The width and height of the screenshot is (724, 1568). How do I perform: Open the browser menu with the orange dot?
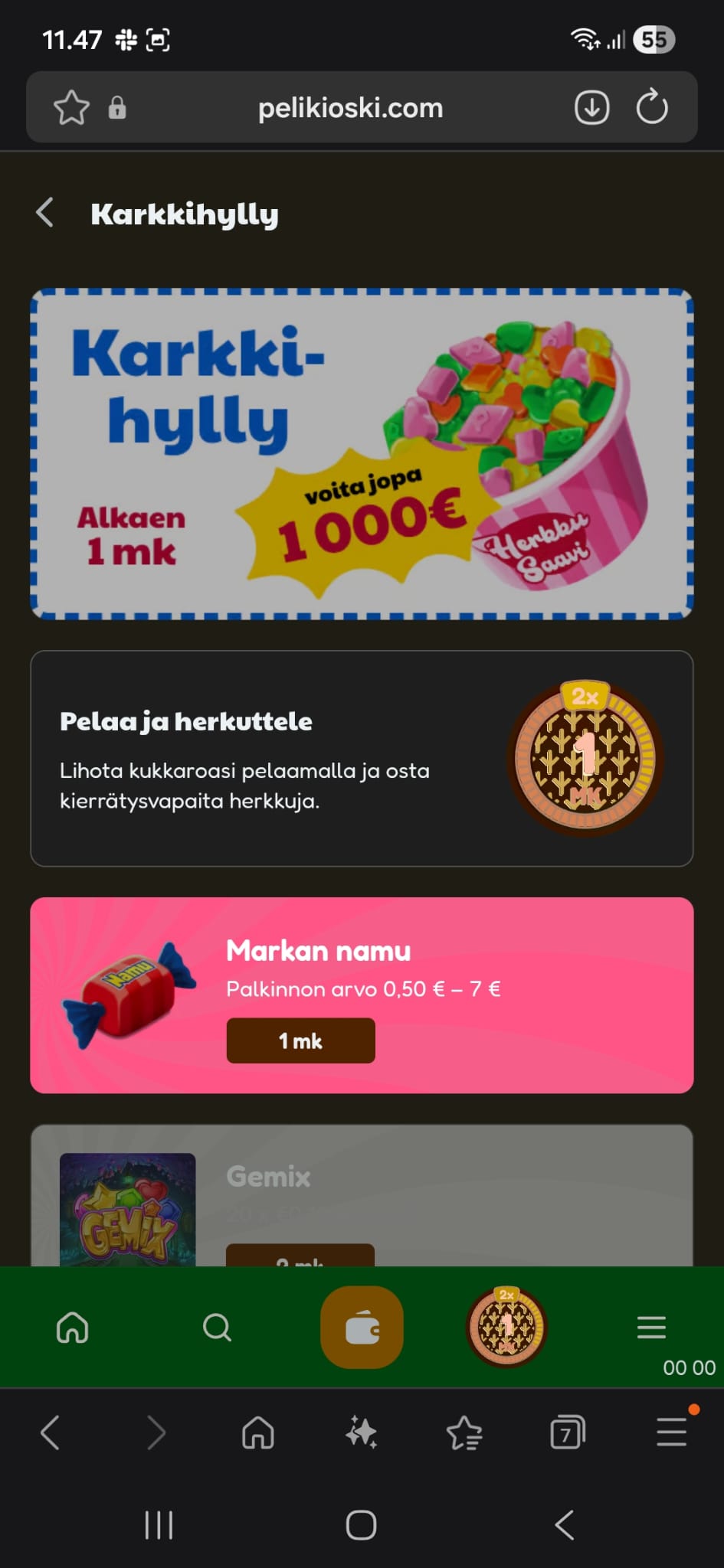click(x=670, y=1434)
